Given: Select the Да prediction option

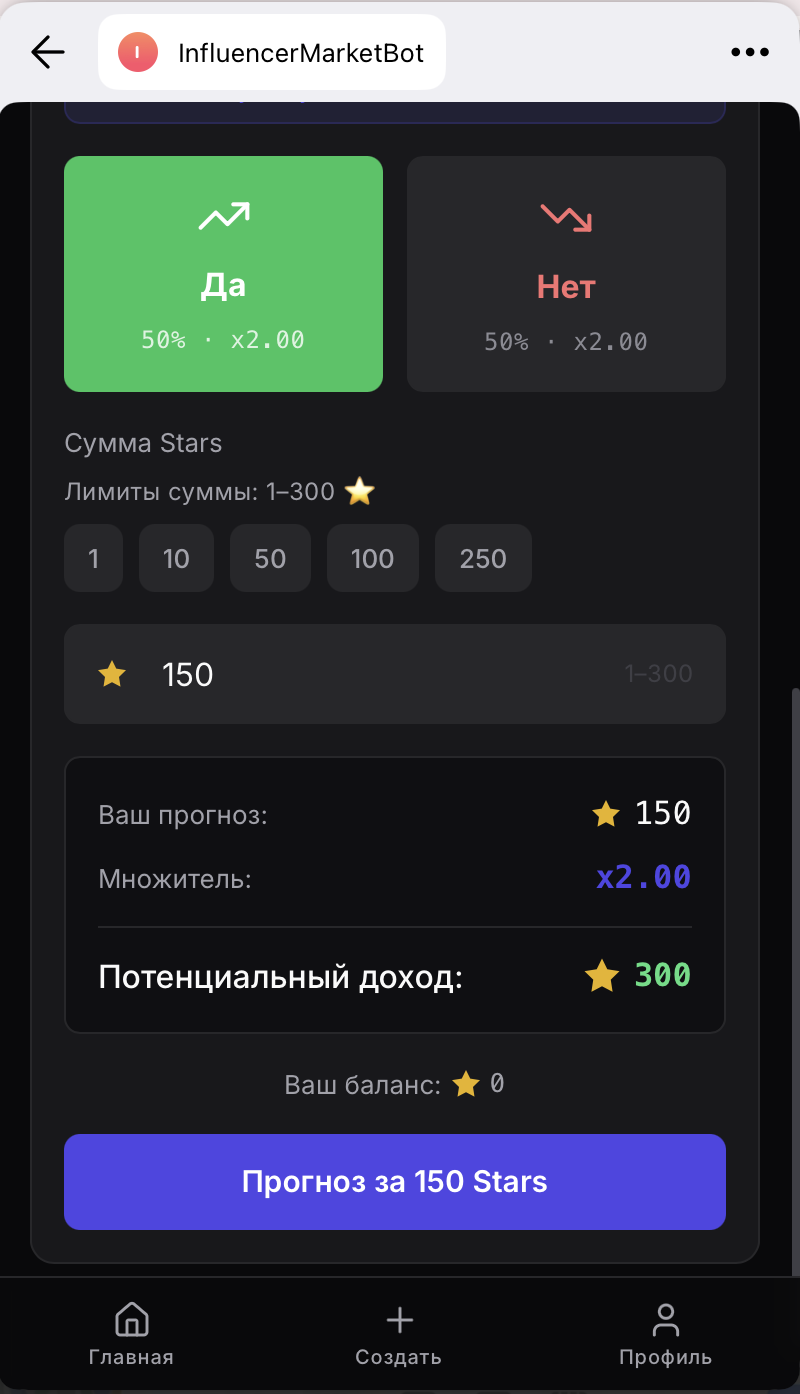Looking at the screenshot, I should coord(223,274).
